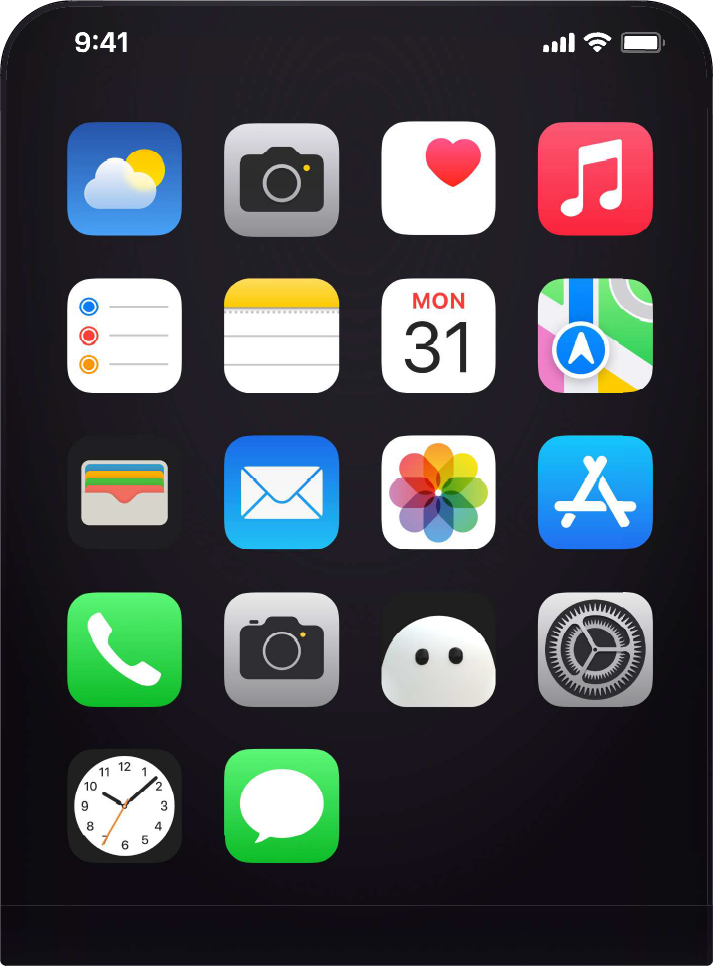Tap the Camera icon beside Phone
Image resolution: width=713 pixels, height=966 pixels.
point(281,650)
